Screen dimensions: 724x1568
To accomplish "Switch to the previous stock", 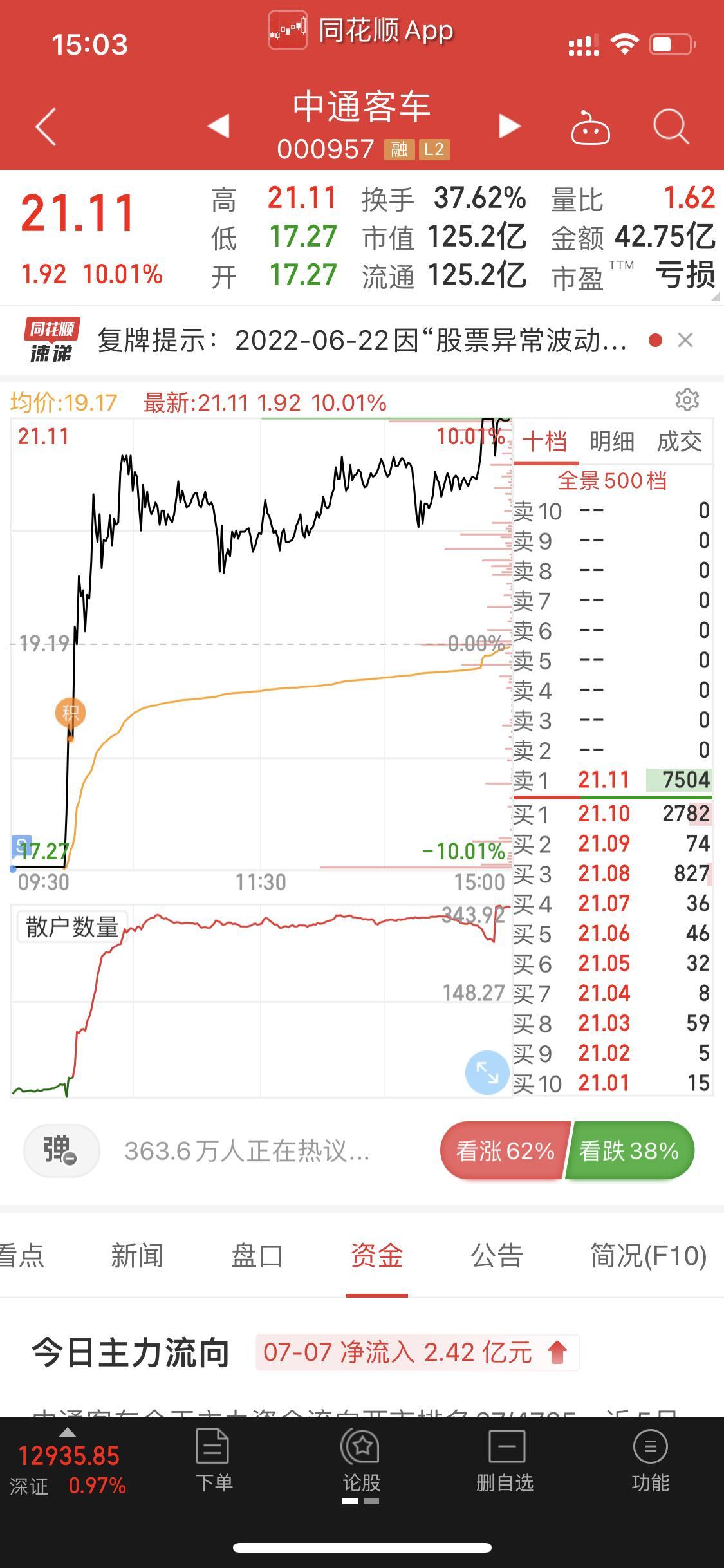I will [x=219, y=126].
